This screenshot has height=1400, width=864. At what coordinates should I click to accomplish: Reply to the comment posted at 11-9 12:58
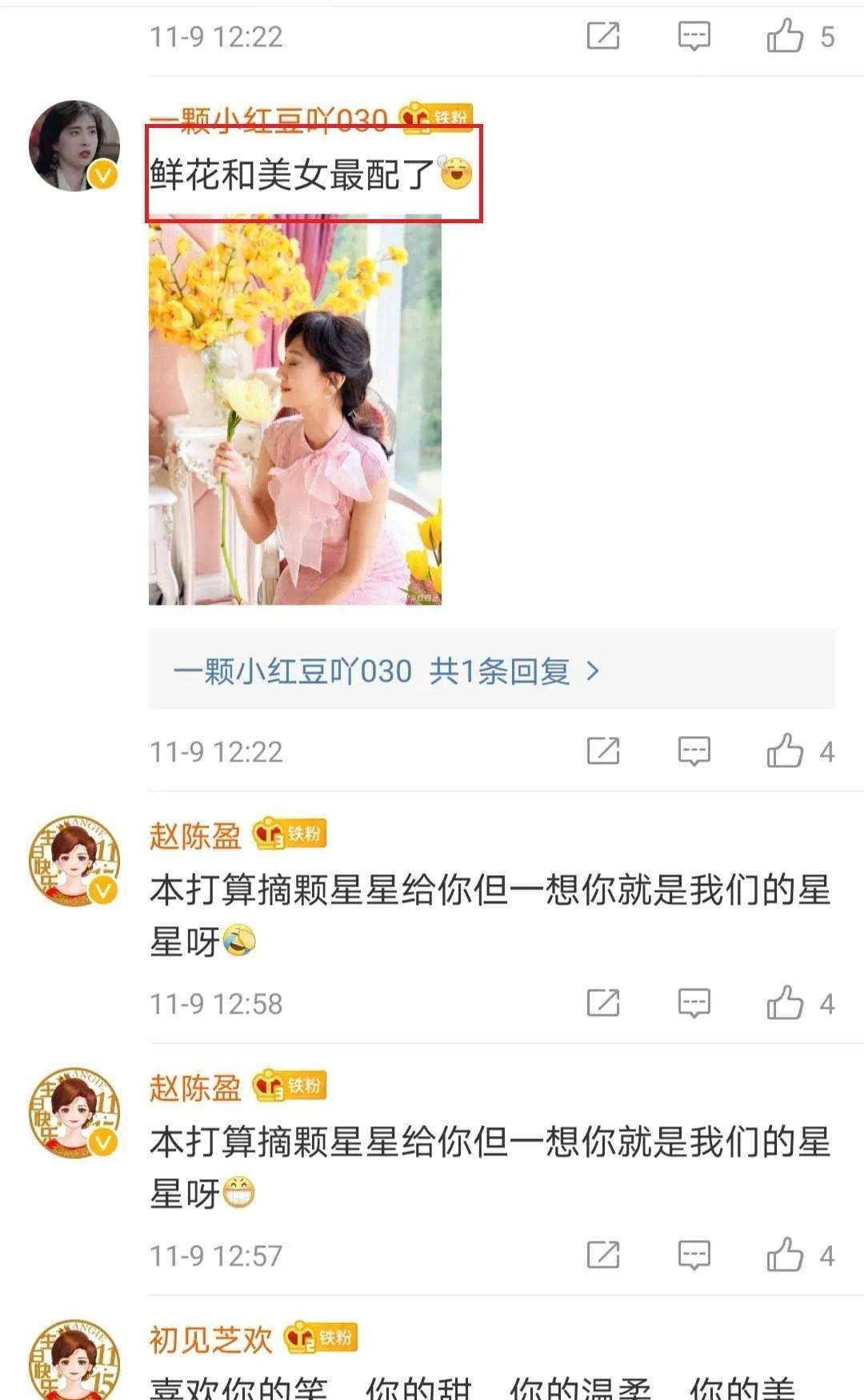tap(694, 1002)
